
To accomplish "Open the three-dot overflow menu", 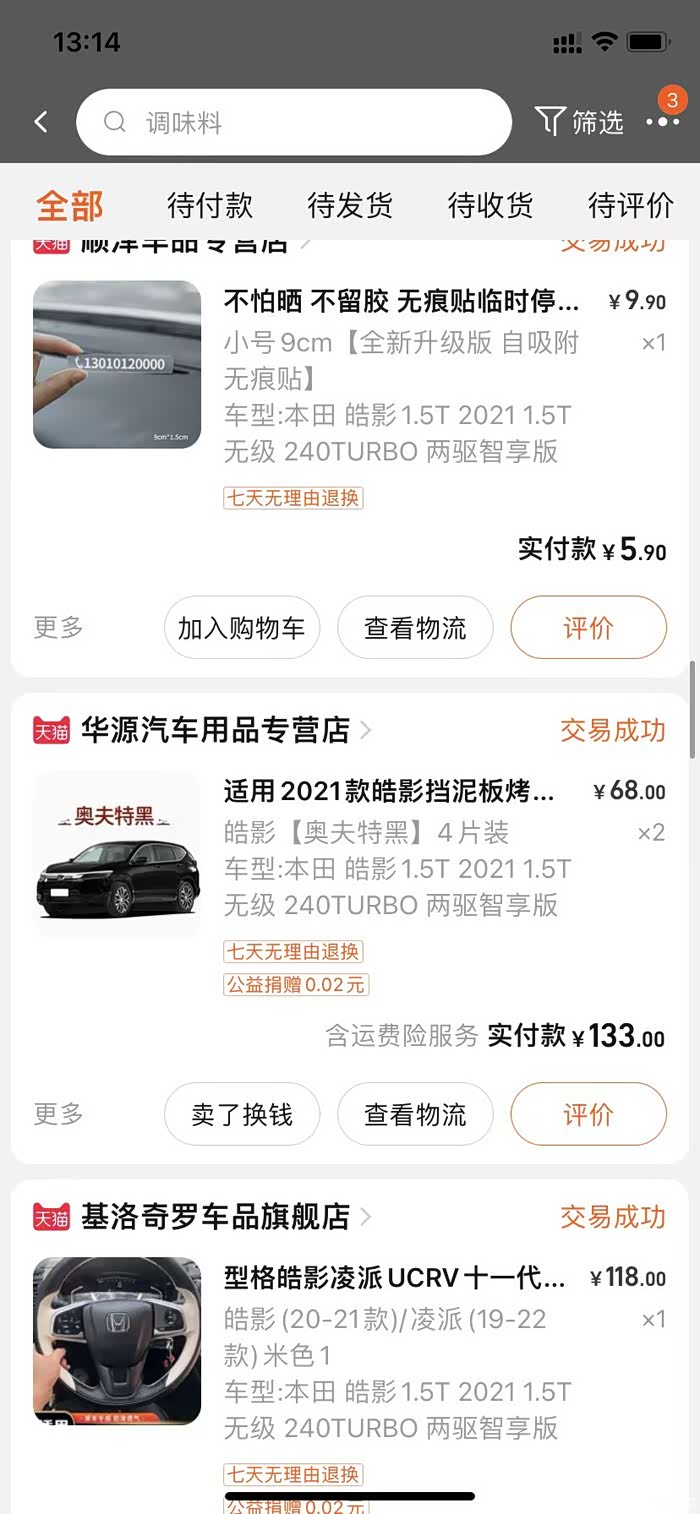I will click(x=662, y=122).
